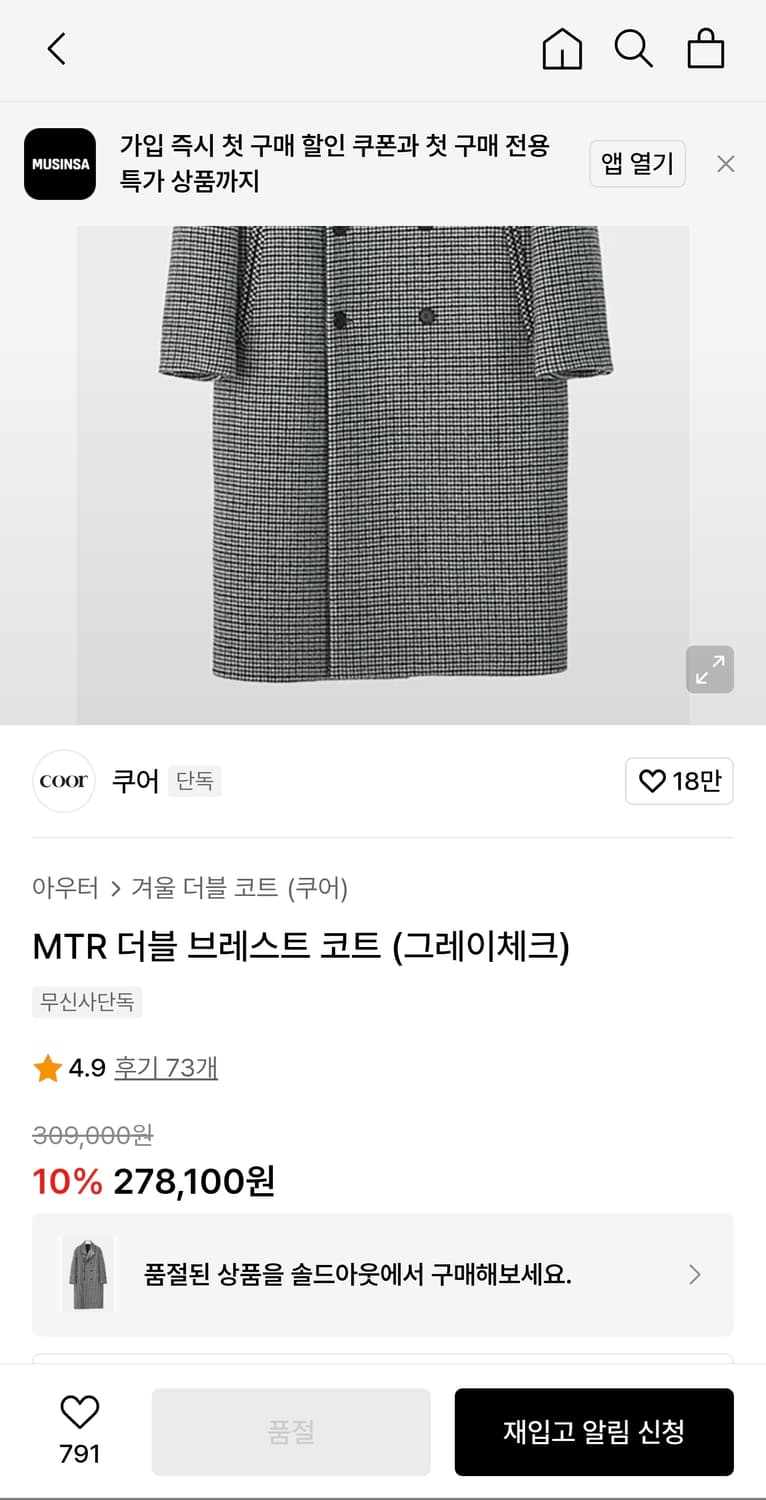766x1500 pixels.
Task: Open the search function
Action: 634,48
